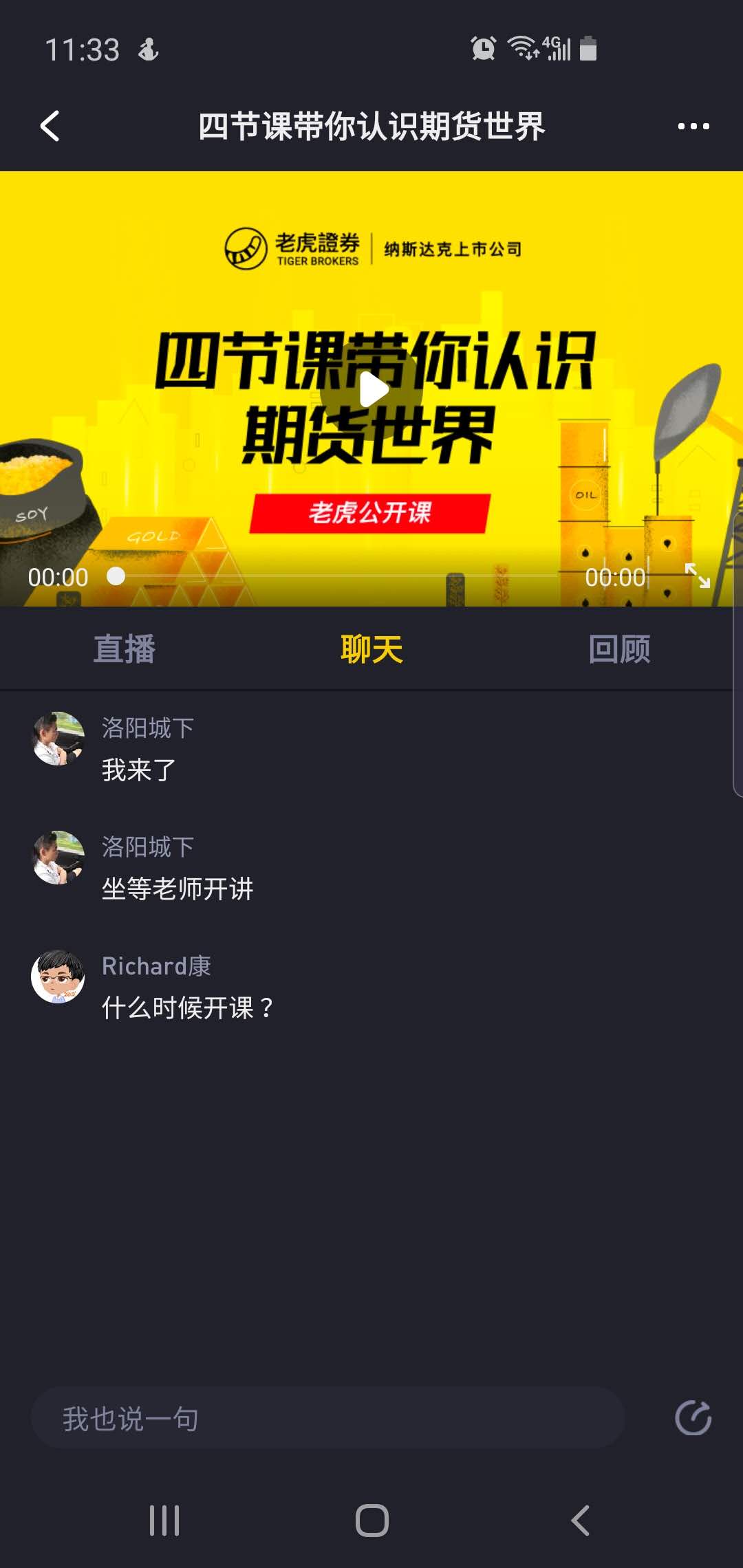Tap the video progress slider

(x=337, y=576)
